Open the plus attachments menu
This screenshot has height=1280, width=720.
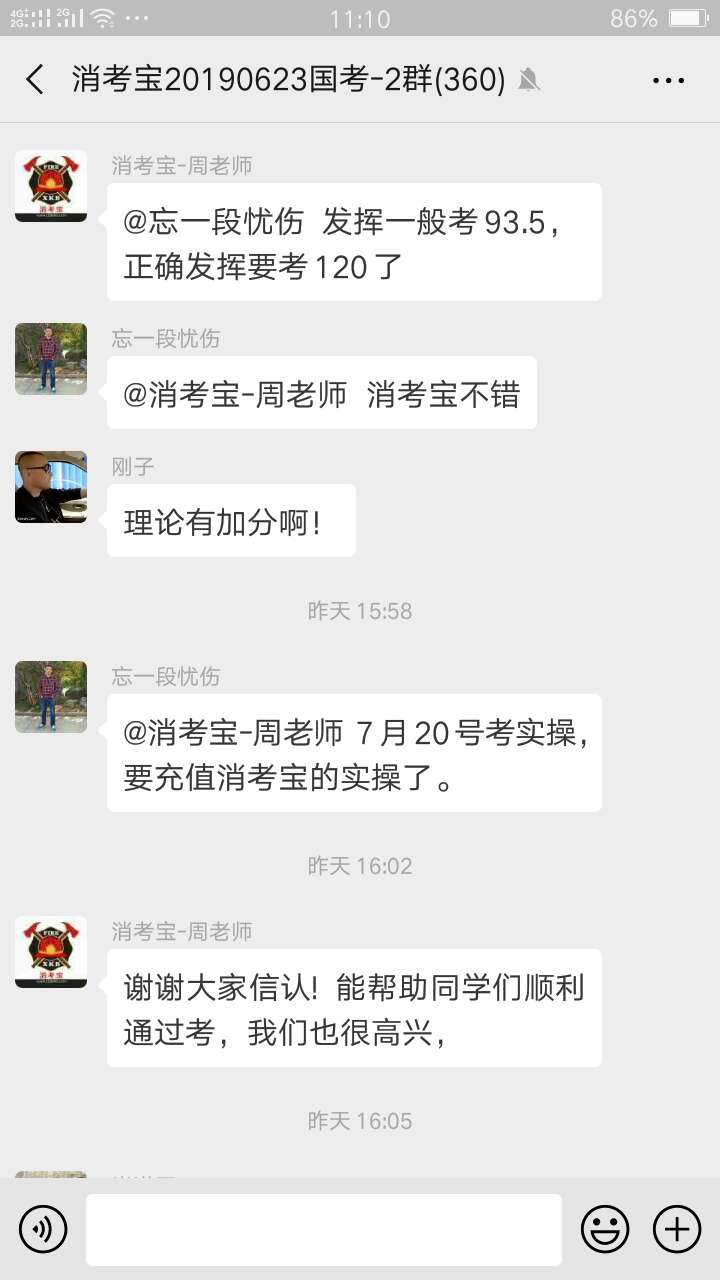677,1229
